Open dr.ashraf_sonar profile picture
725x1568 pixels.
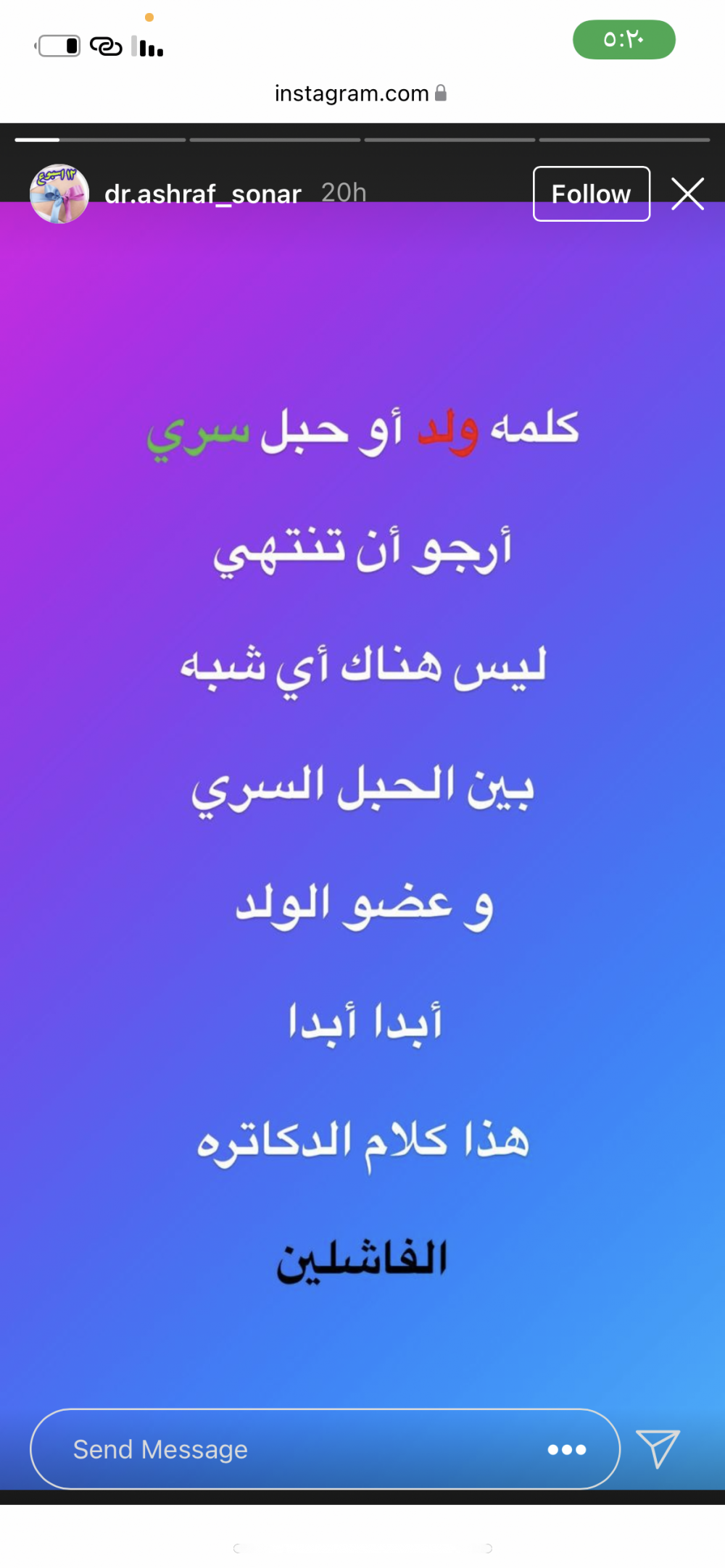59,193
